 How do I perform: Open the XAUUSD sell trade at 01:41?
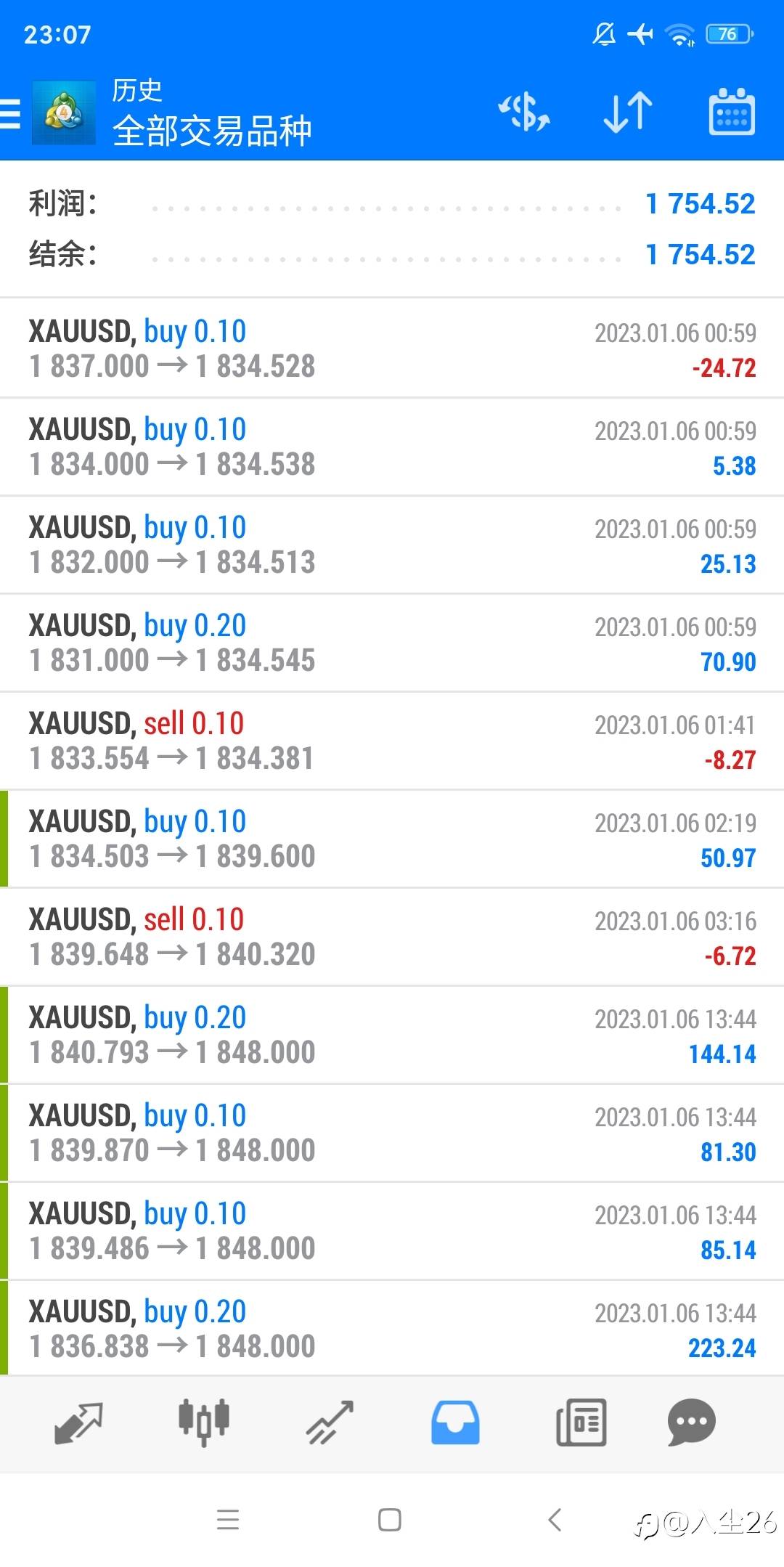392,741
